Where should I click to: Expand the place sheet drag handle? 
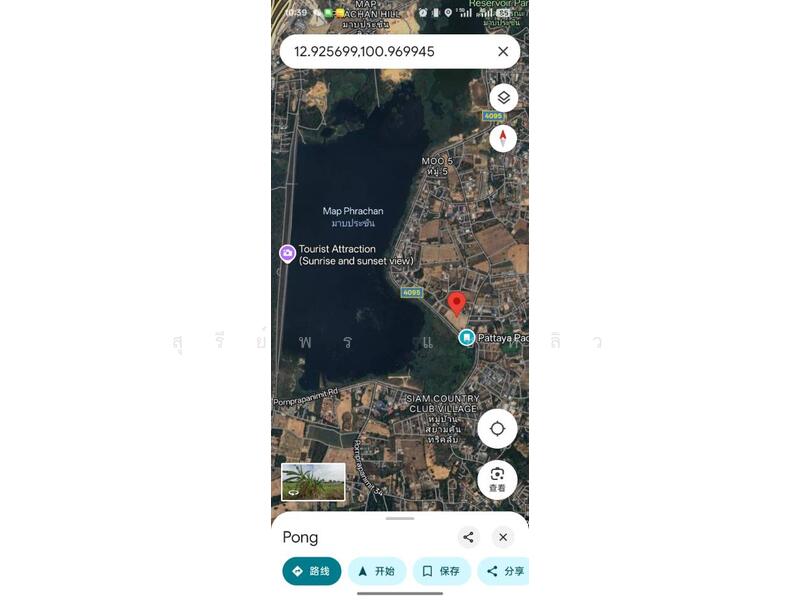click(x=400, y=519)
